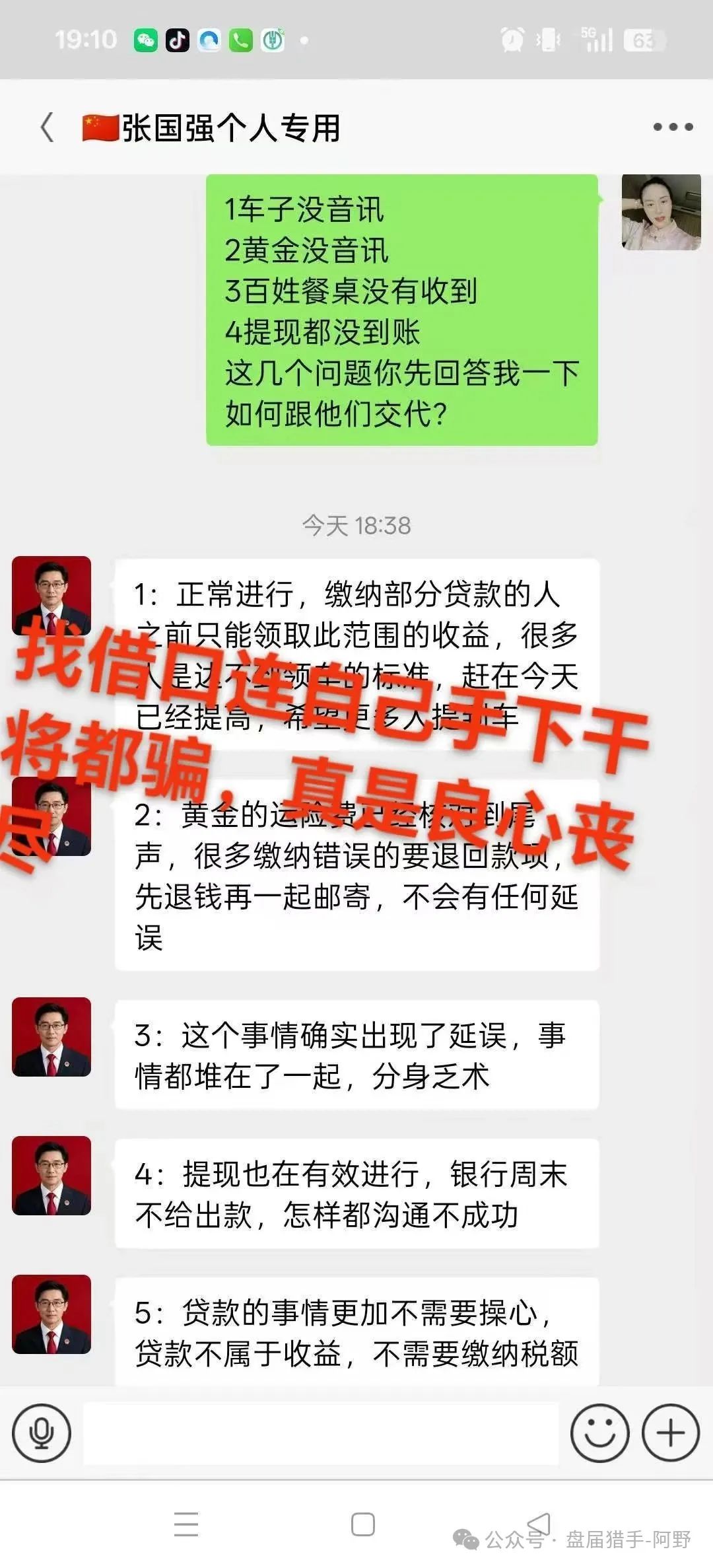The image size is (713, 1568).
Task: Switch to voice message input
Action: click(x=41, y=1432)
